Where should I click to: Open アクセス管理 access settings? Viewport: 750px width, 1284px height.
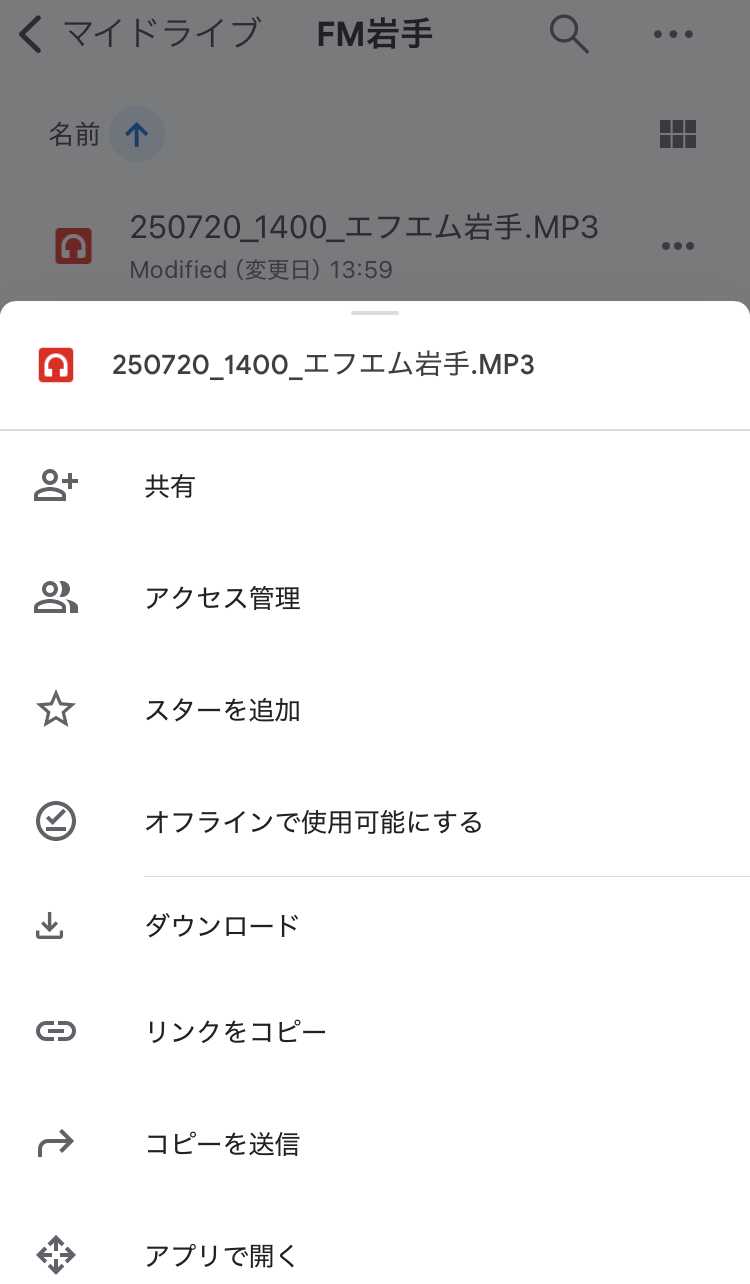coord(222,599)
